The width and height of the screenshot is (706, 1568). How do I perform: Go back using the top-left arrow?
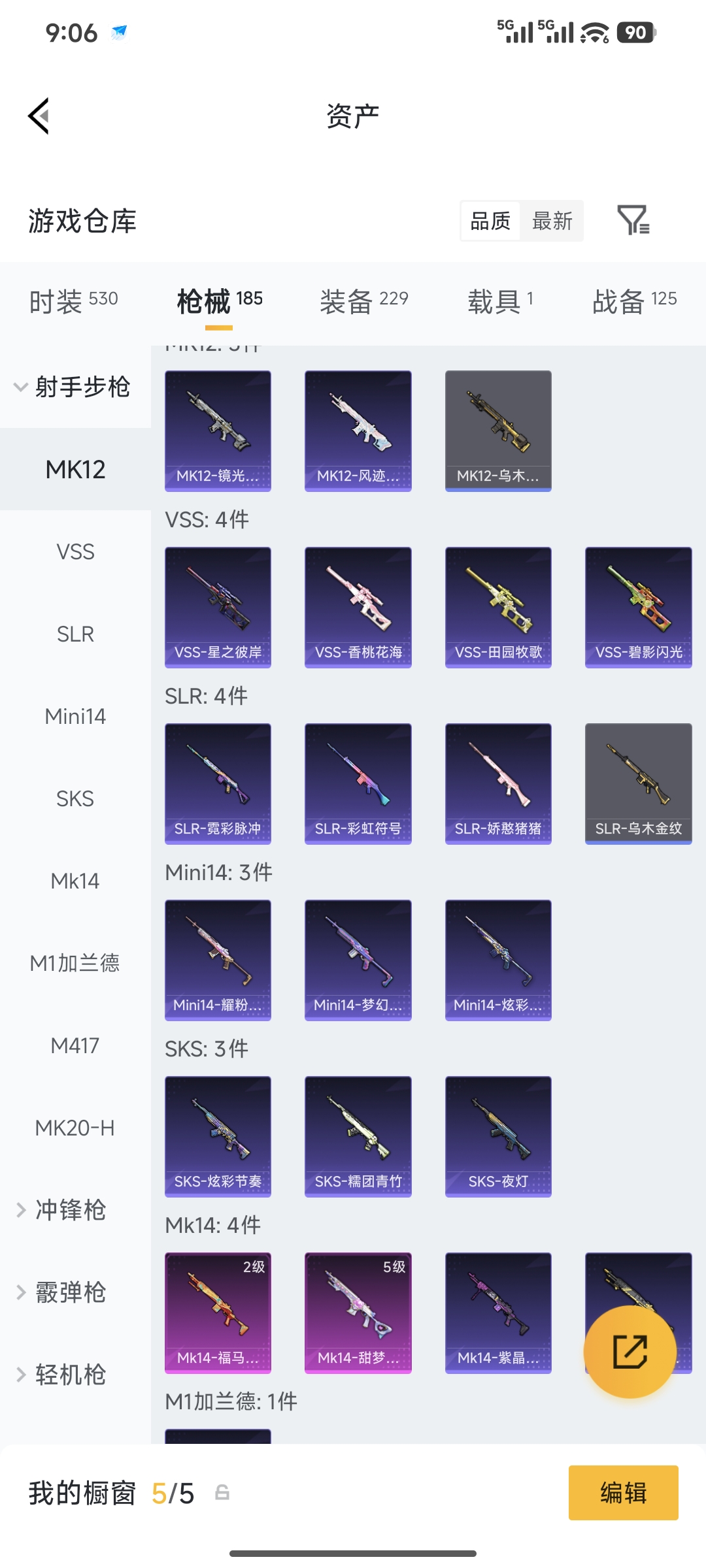click(39, 116)
